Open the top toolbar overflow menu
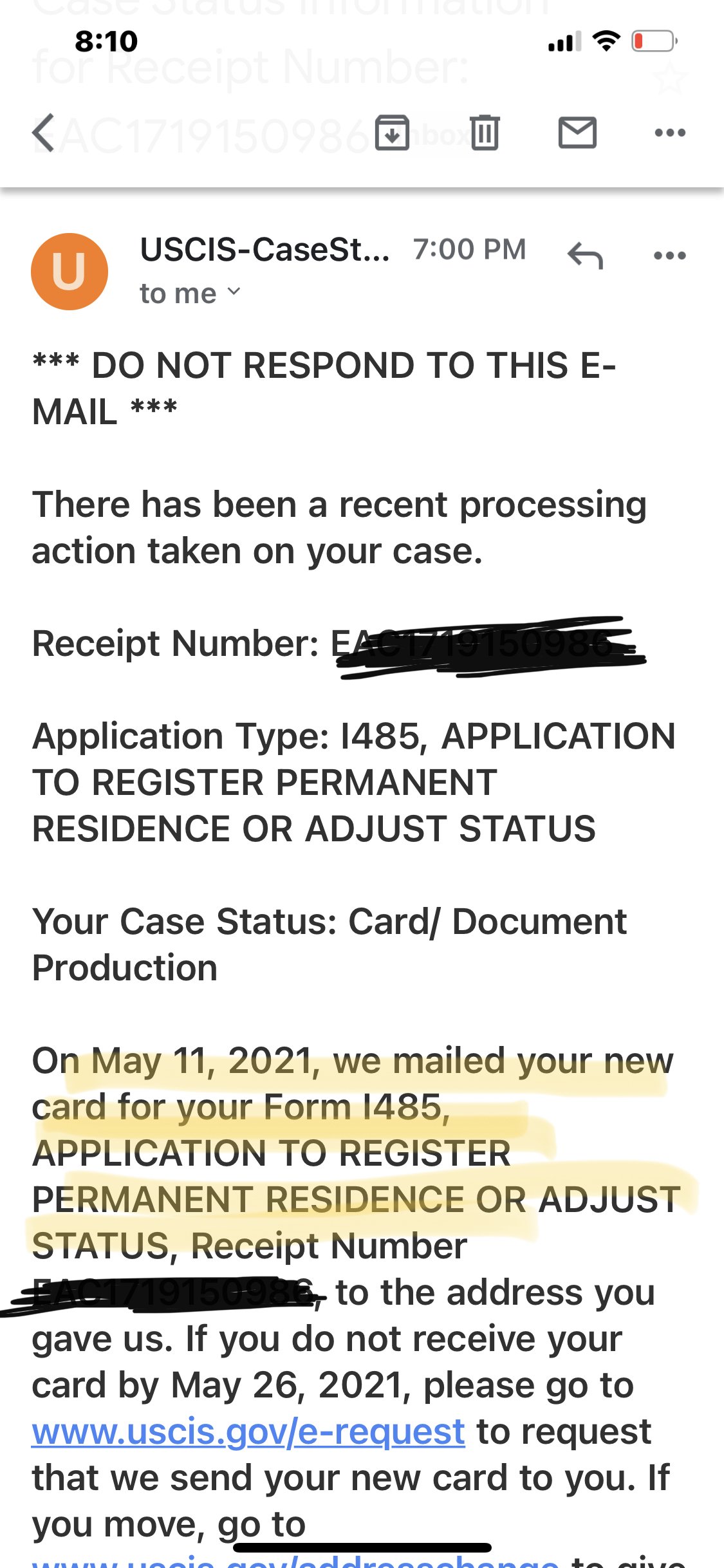This screenshot has height=1568, width=724. [x=670, y=133]
